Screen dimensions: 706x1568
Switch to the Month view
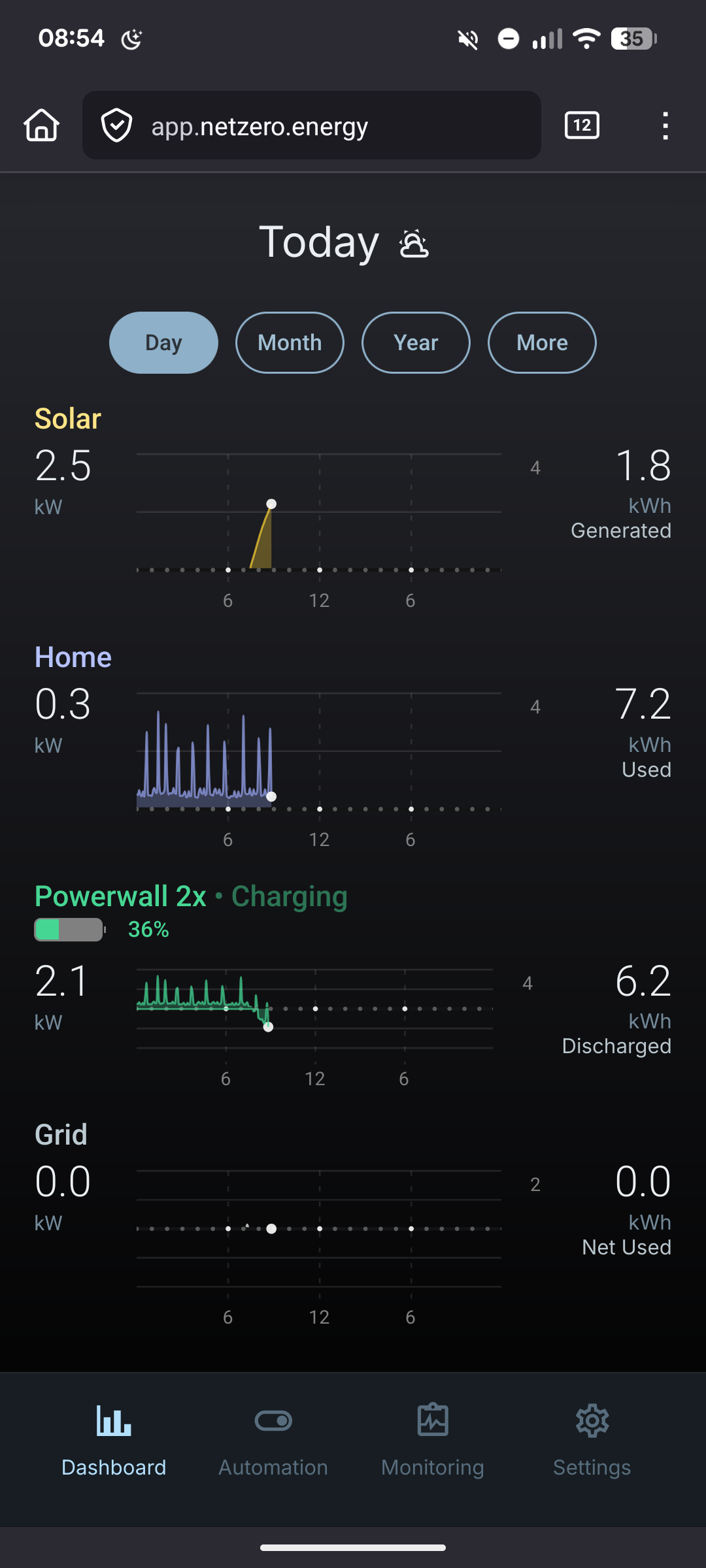coord(290,342)
